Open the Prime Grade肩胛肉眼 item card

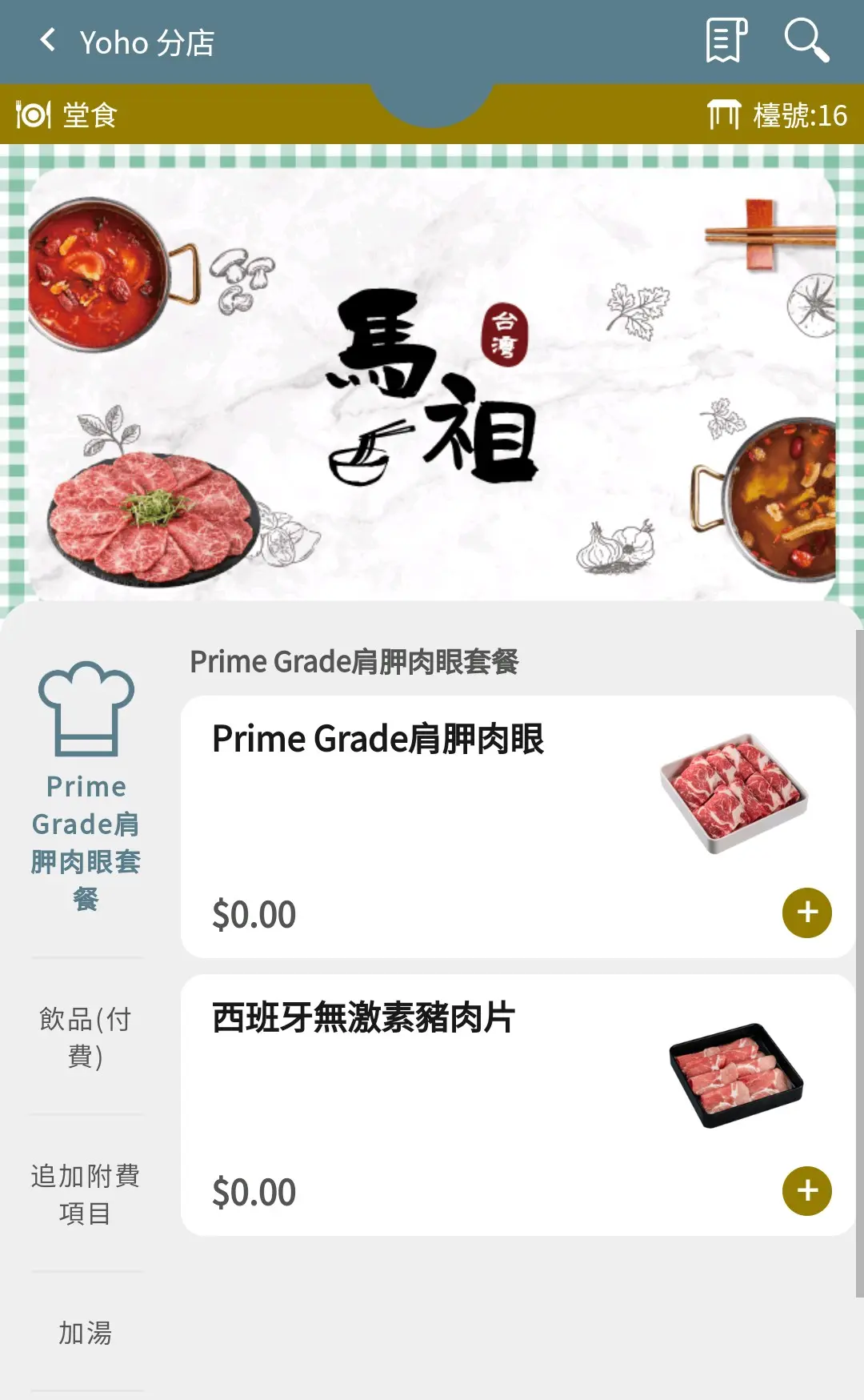pyautogui.click(x=518, y=827)
